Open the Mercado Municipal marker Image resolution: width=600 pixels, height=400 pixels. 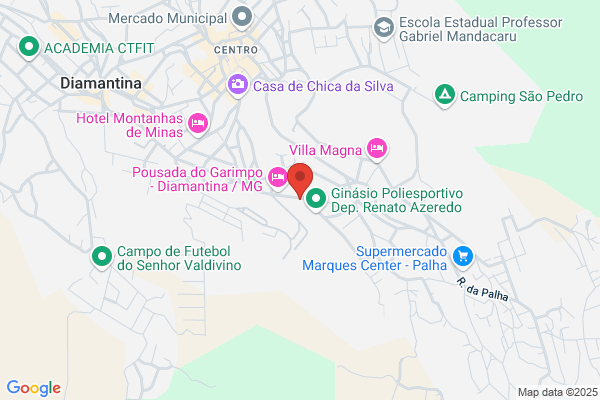pos(242,18)
